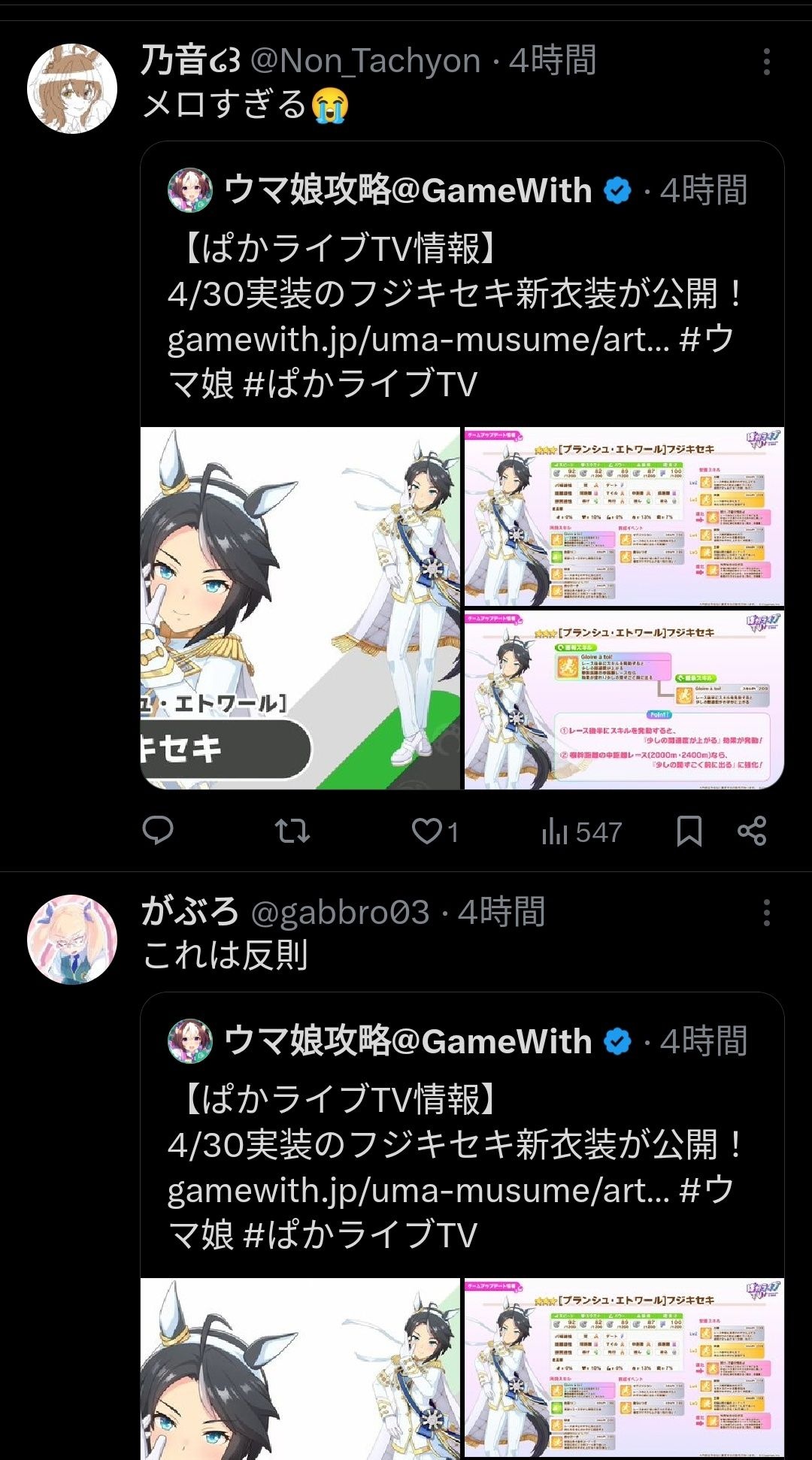
Task: Open がぶろ's profile picture
Action: click(x=72, y=940)
